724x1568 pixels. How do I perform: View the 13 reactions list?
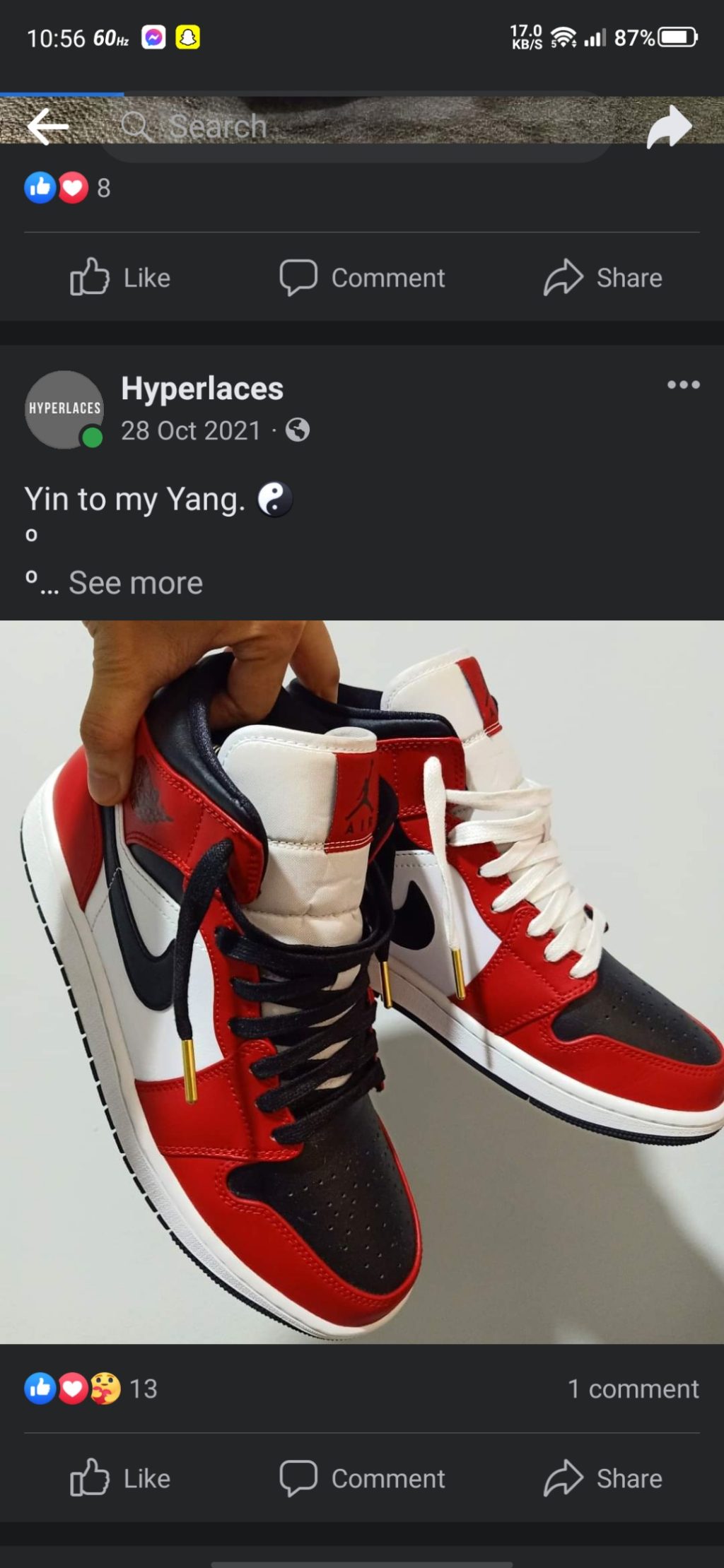coord(92,1389)
